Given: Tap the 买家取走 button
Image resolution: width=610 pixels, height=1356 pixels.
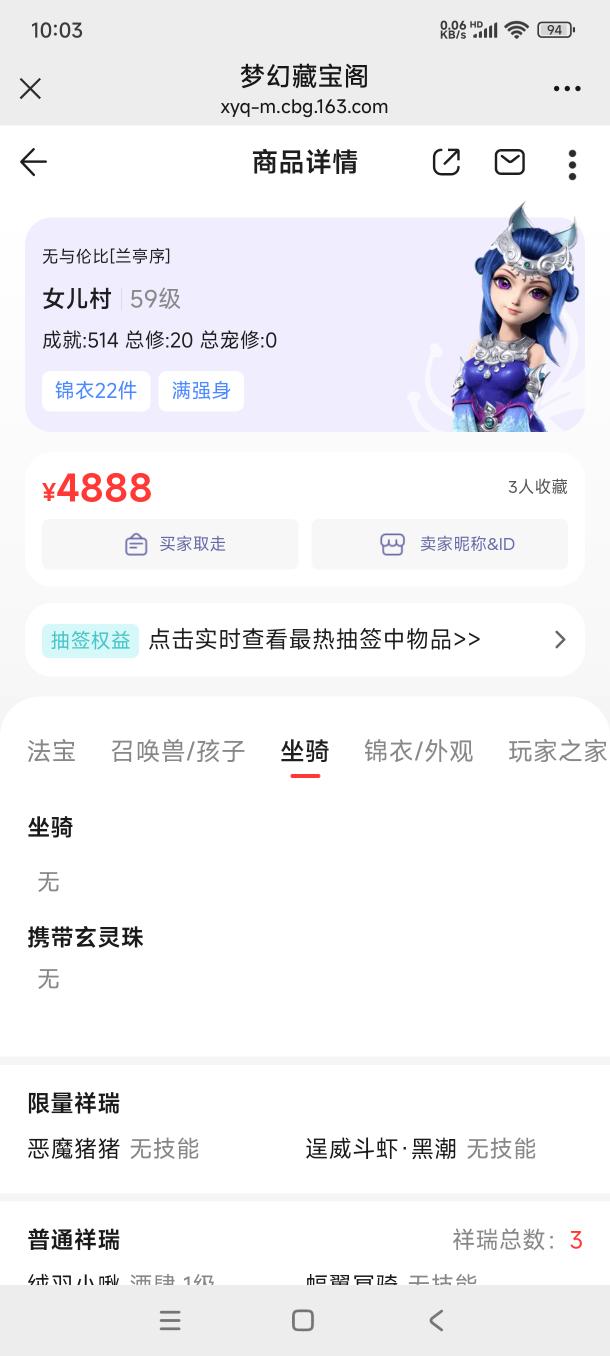Looking at the screenshot, I should [x=170, y=544].
